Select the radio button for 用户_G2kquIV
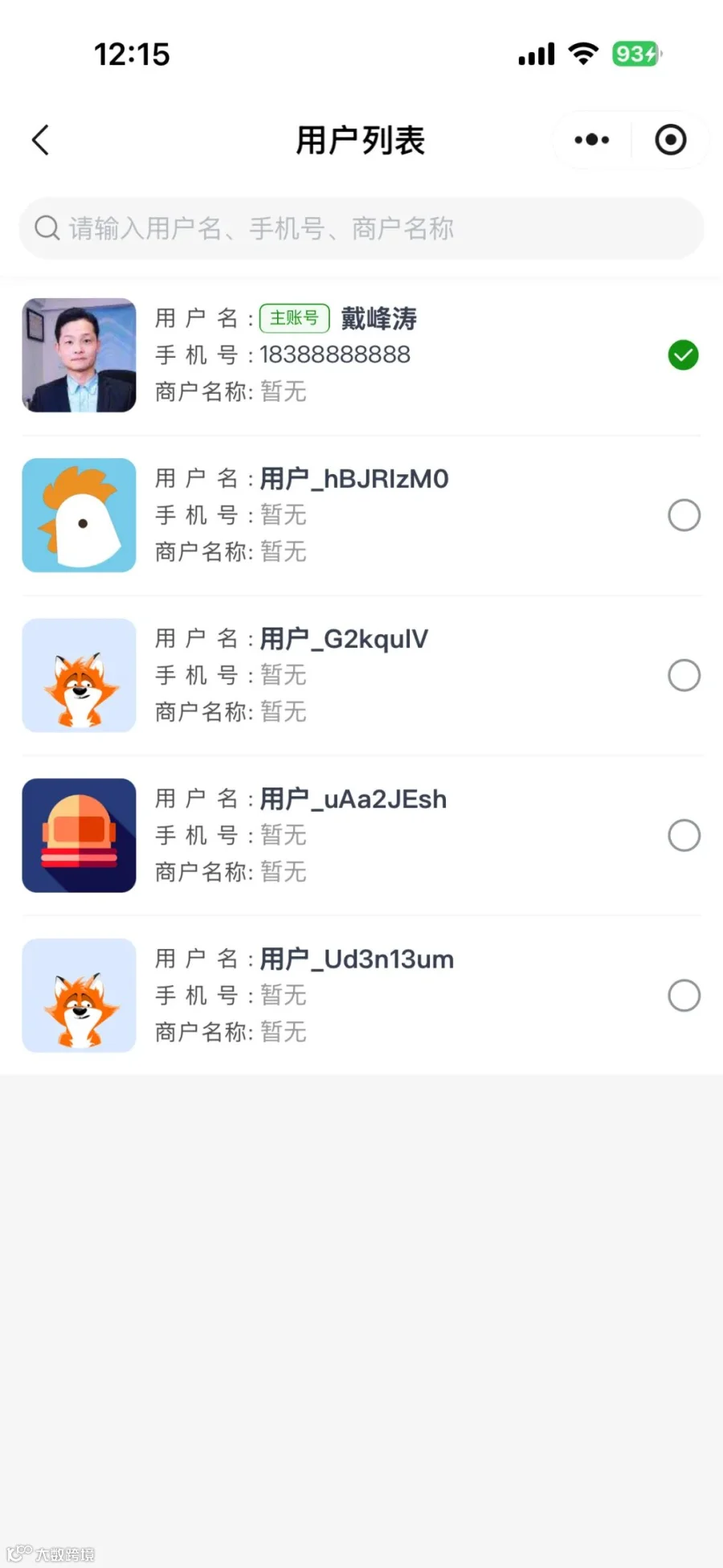Image resolution: width=723 pixels, height=1568 pixels. tap(684, 675)
